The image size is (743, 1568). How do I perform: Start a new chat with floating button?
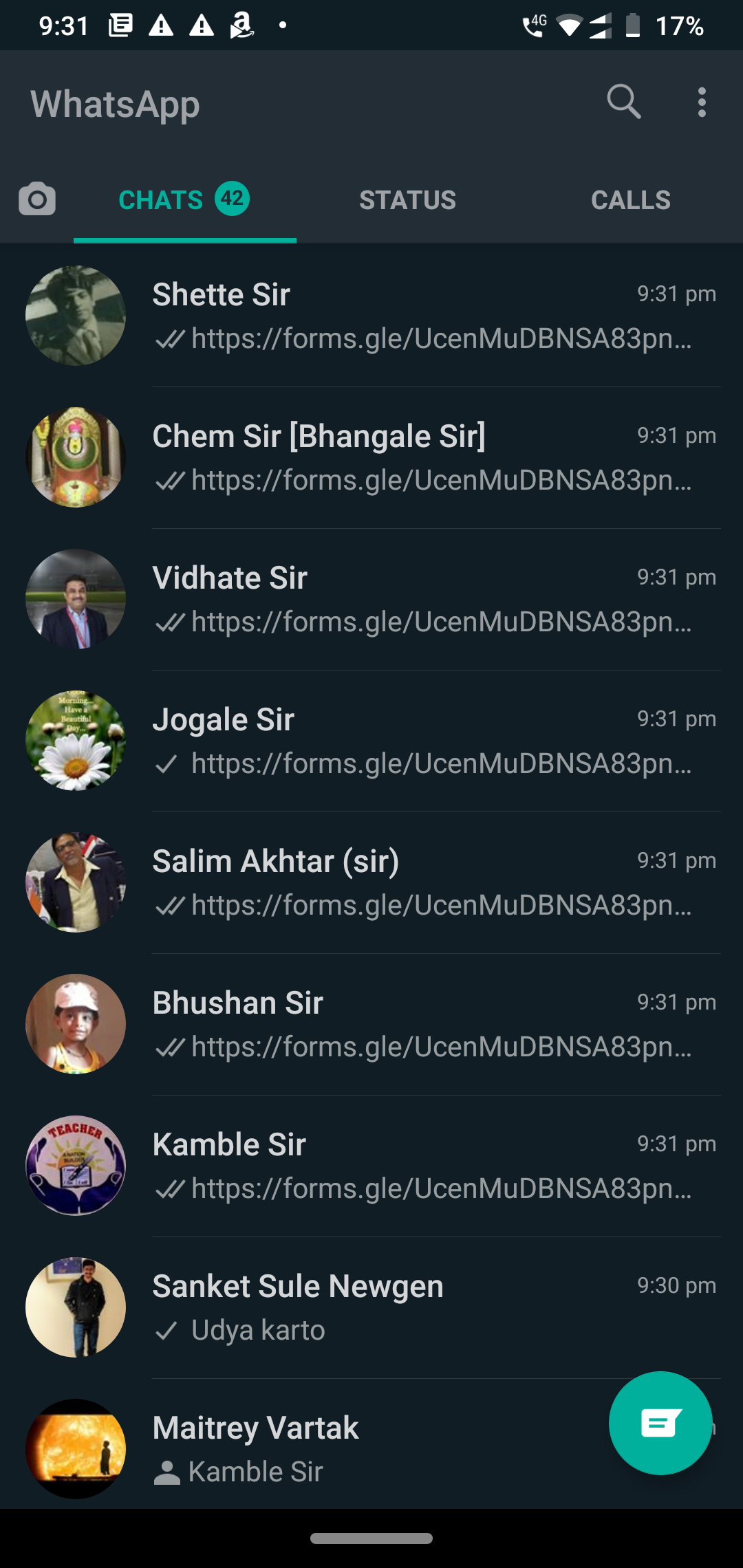(660, 1423)
